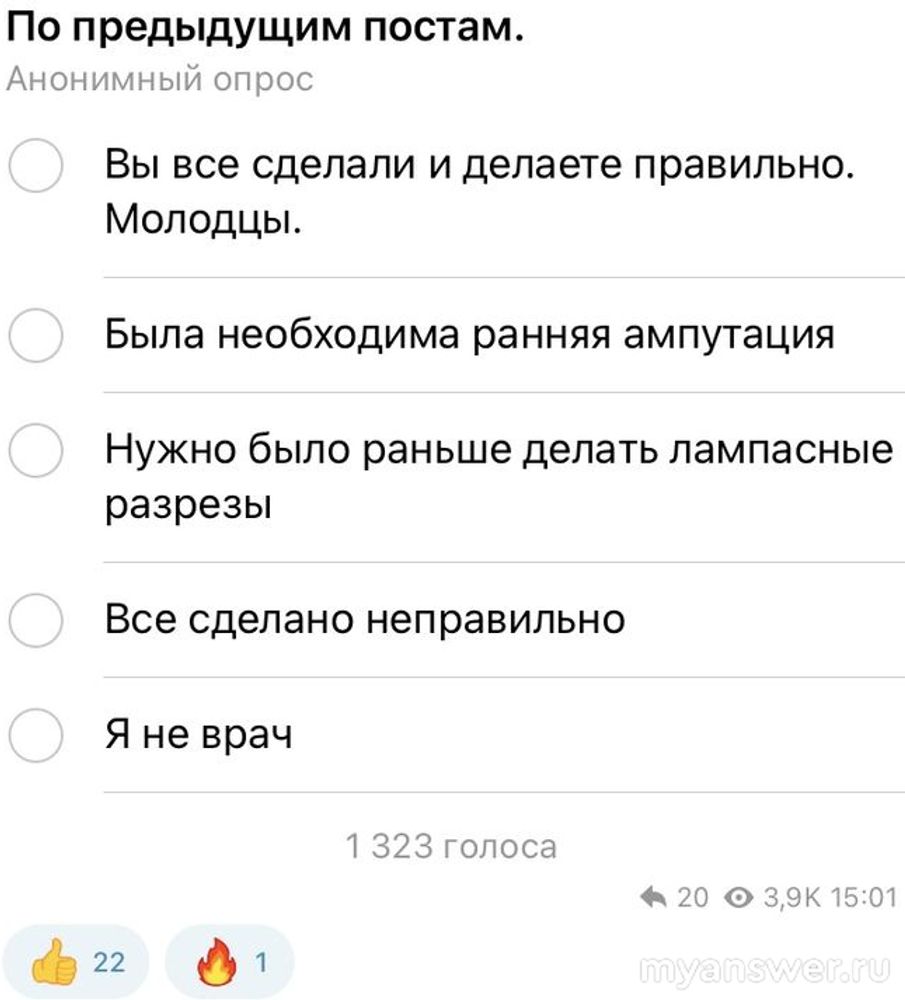Vote for "Была необходима ранняя ампутация"
The width and height of the screenshot is (905, 1000).
[x=37, y=335]
